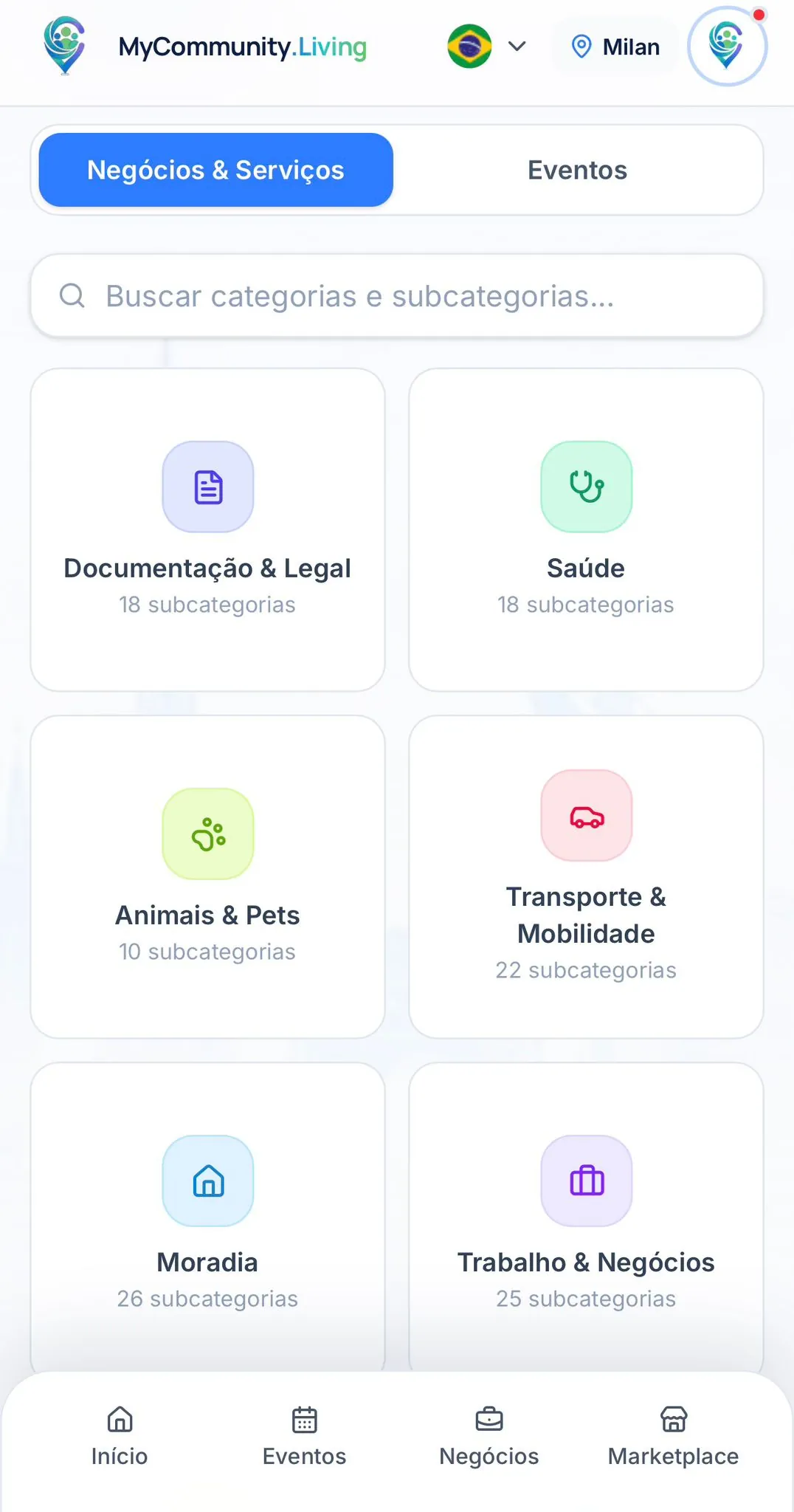Click the Negócios briefcase icon in bottom bar
The width and height of the screenshot is (794, 1512).
(489, 1417)
